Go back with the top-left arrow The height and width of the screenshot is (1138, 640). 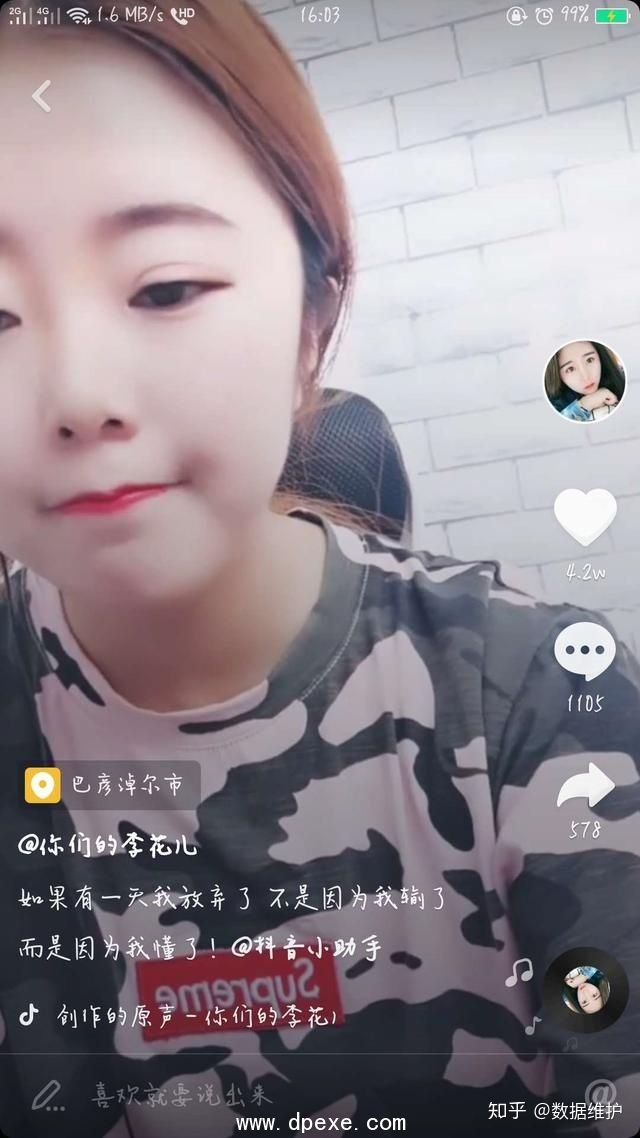point(41,96)
